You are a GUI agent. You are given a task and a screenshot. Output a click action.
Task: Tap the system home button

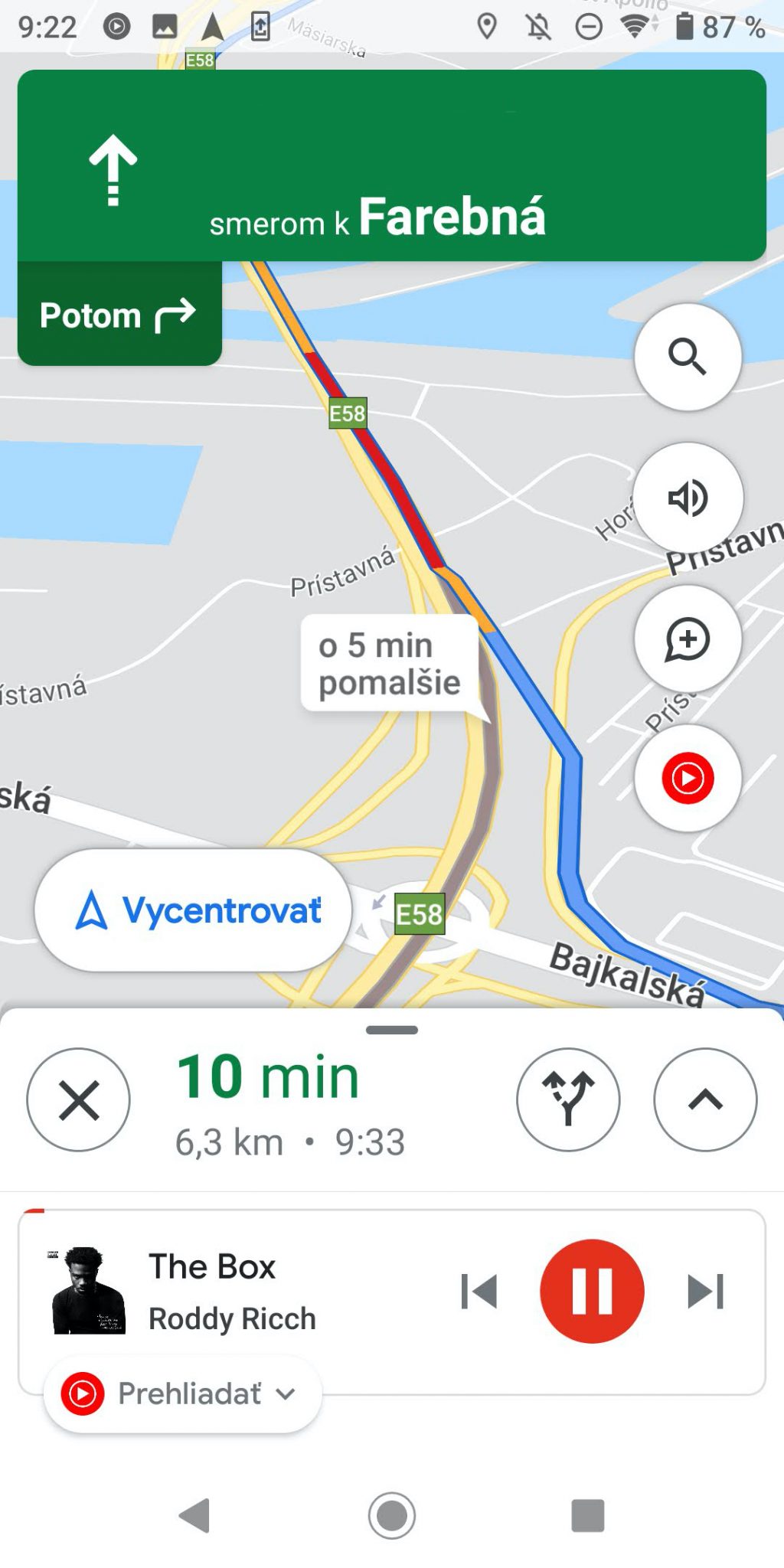(392, 1515)
